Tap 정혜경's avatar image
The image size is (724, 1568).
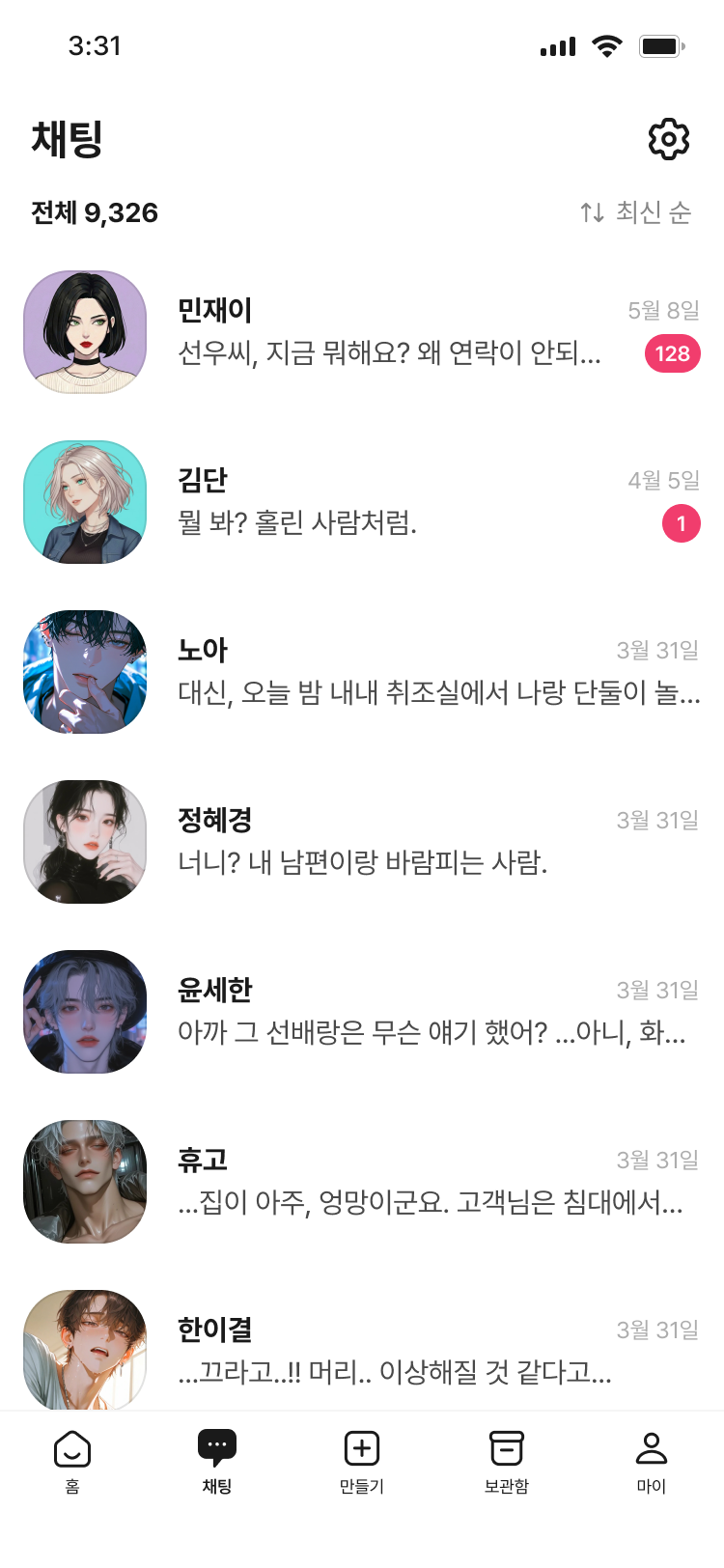[85, 841]
